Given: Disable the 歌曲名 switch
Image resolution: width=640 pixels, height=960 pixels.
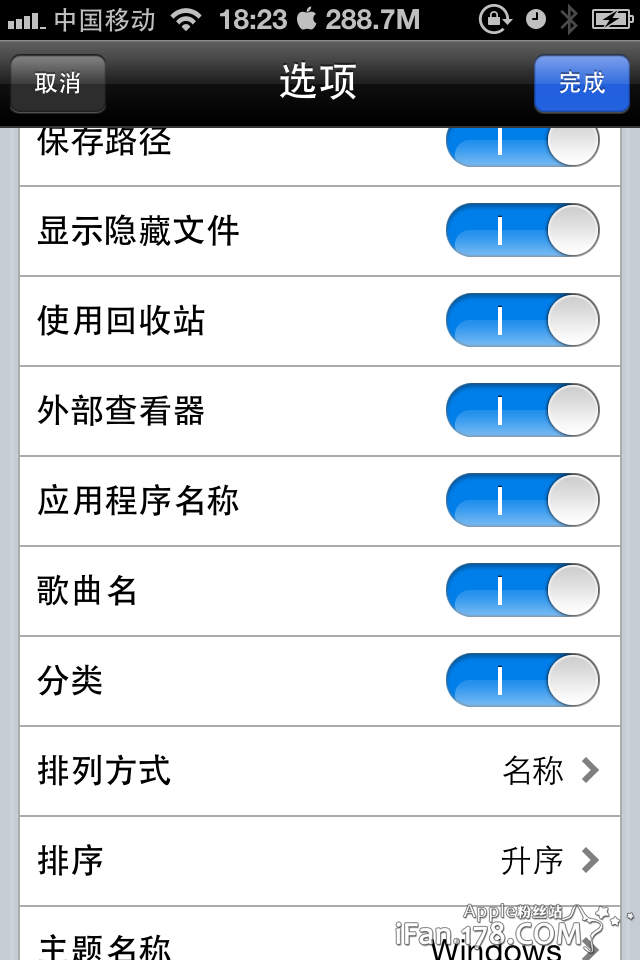Looking at the screenshot, I should coord(522,591).
